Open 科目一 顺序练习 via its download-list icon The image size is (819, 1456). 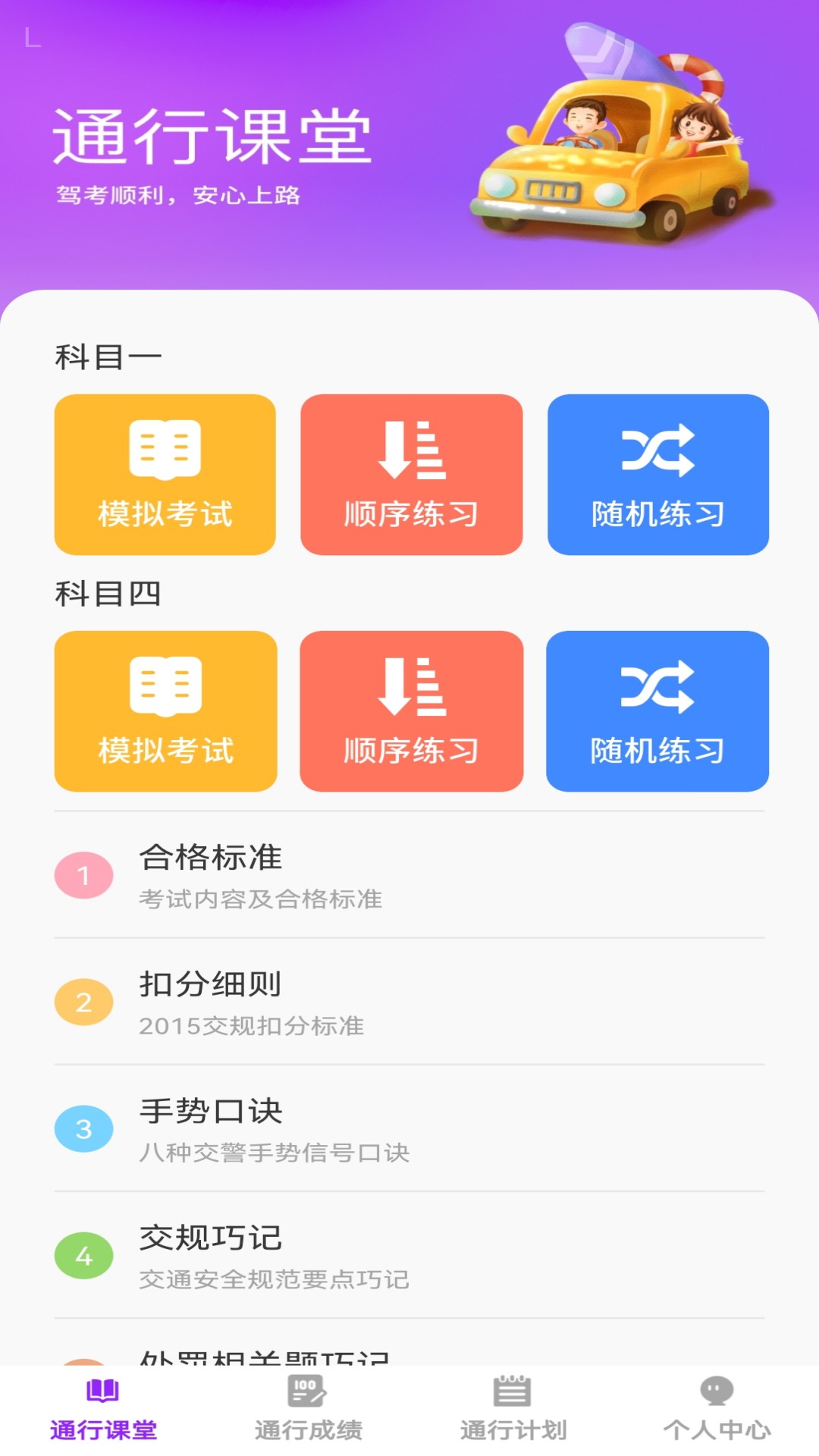410,451
